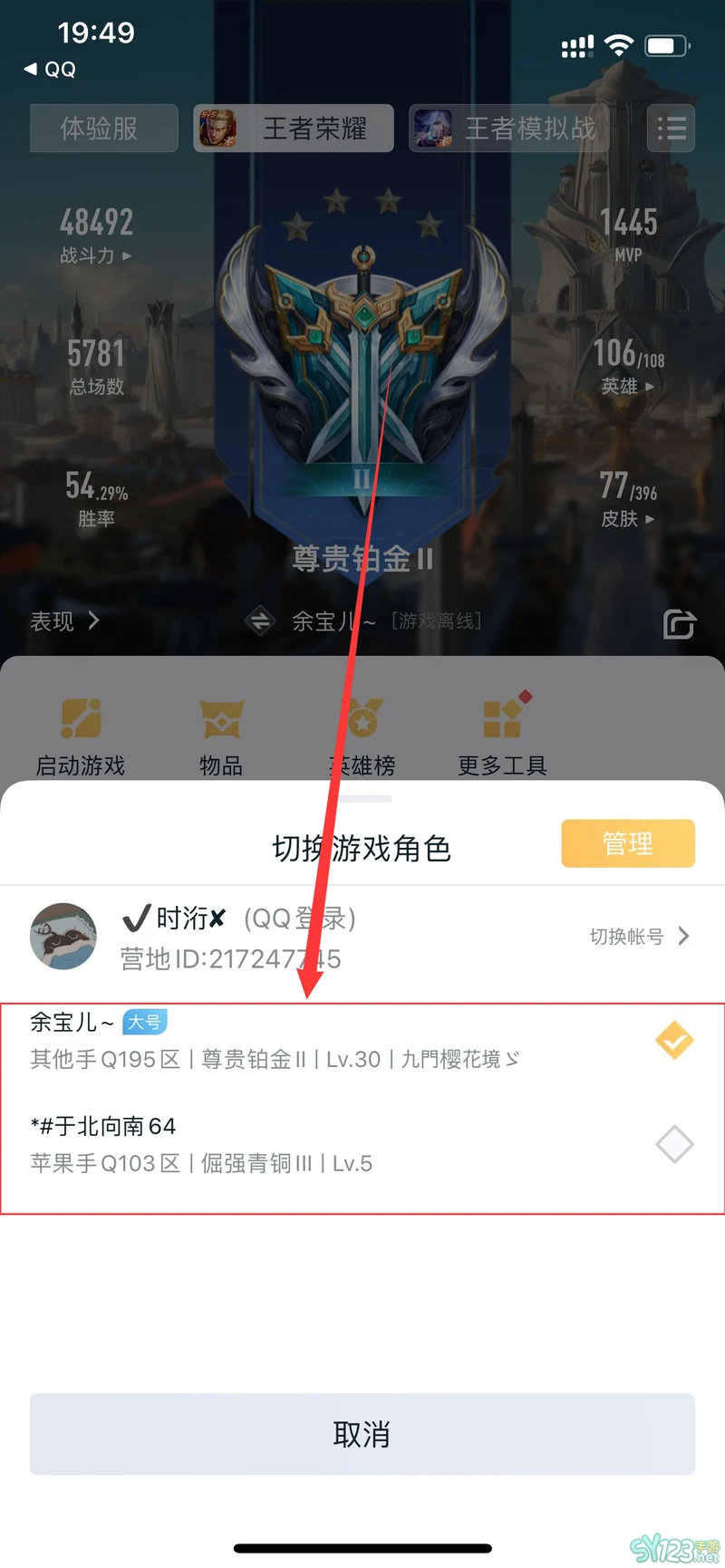Tap the 管理 button
Viewport: 725px width, 1568px height.
click(627, 843)
